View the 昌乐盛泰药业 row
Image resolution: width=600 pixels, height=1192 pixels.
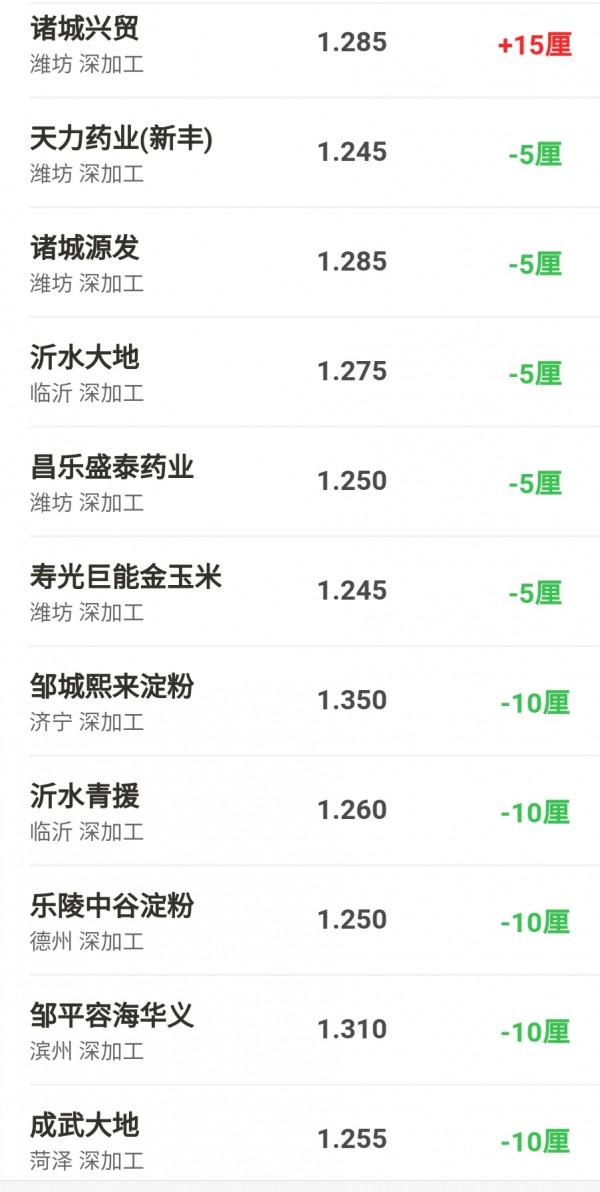tap(300, 481)
